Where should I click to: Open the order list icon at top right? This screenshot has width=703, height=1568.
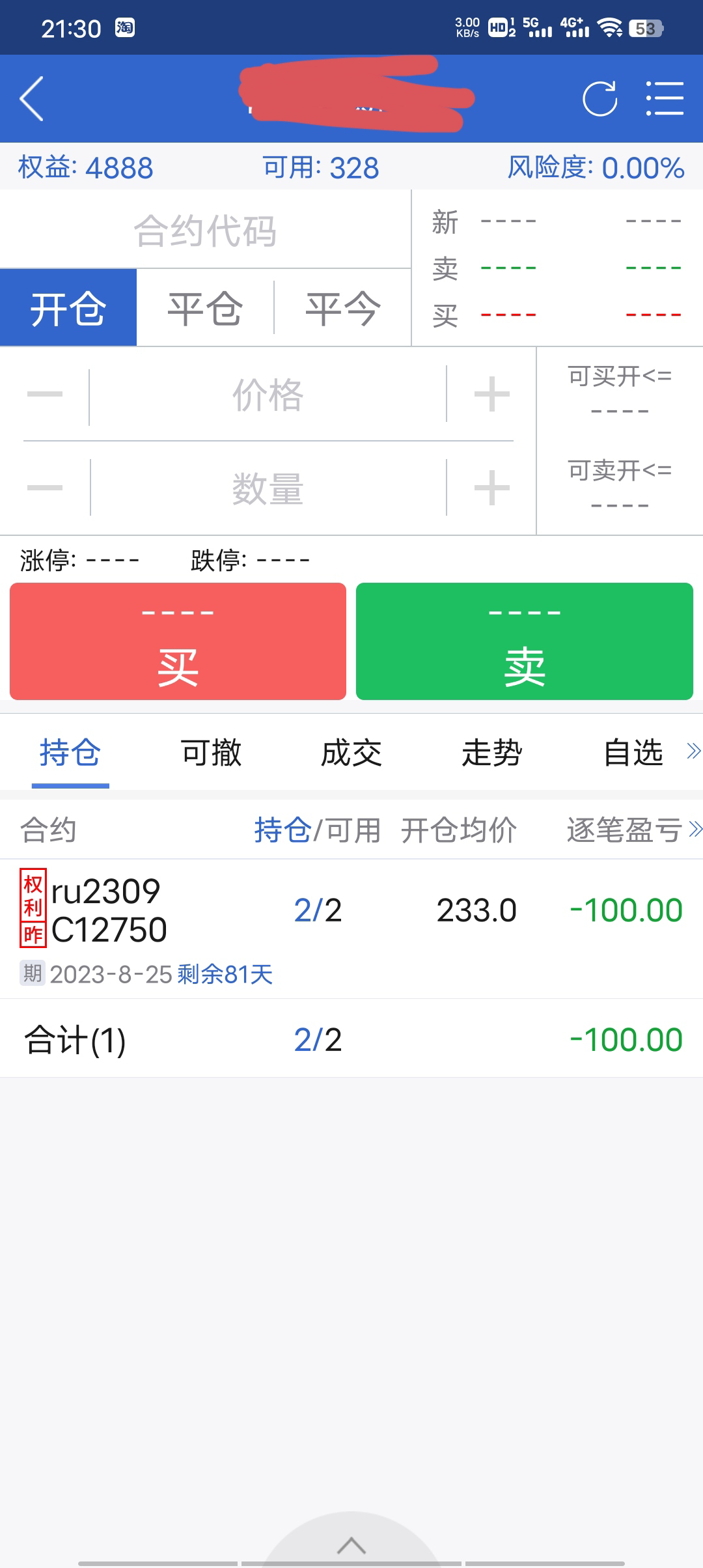pos(662,98)
